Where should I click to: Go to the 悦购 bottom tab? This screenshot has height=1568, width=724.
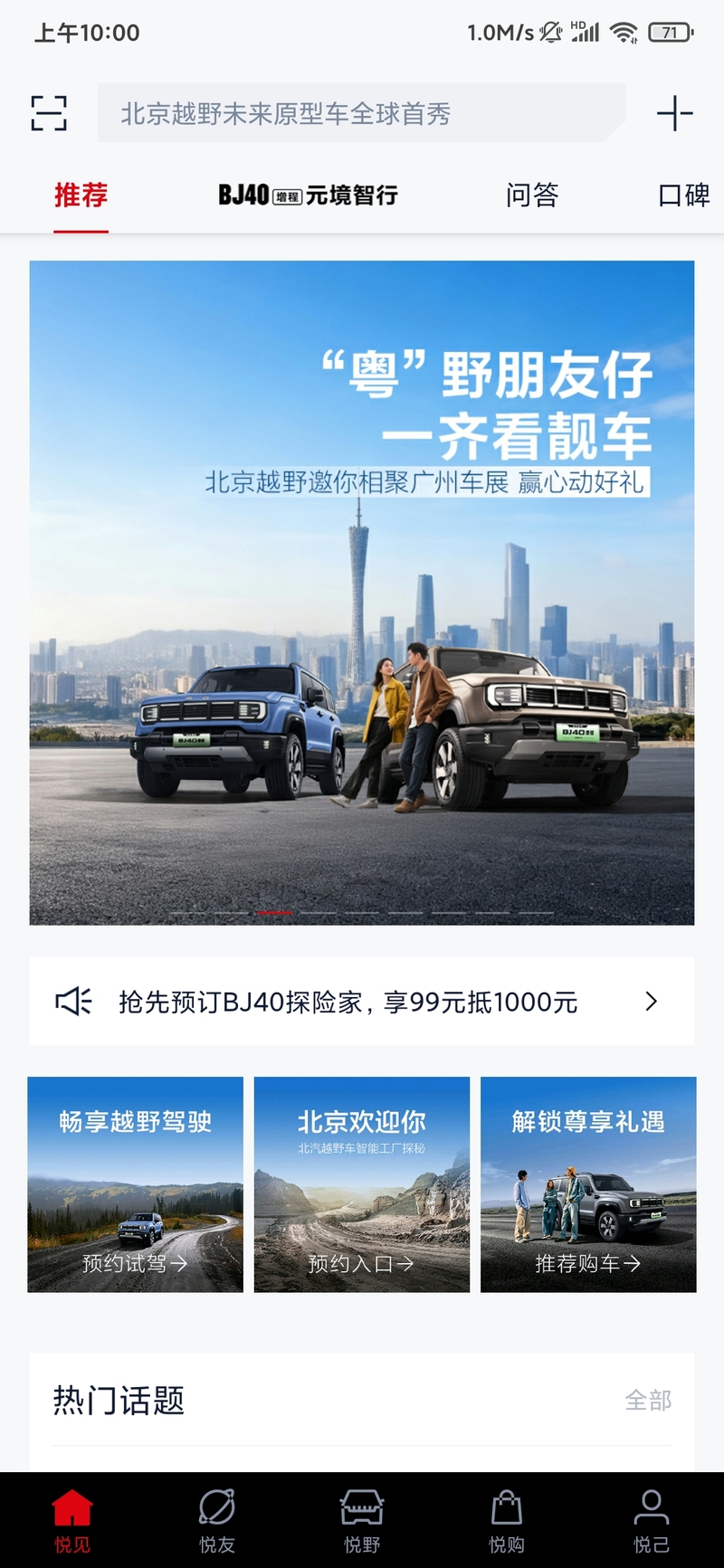[x=507, y=1521]
